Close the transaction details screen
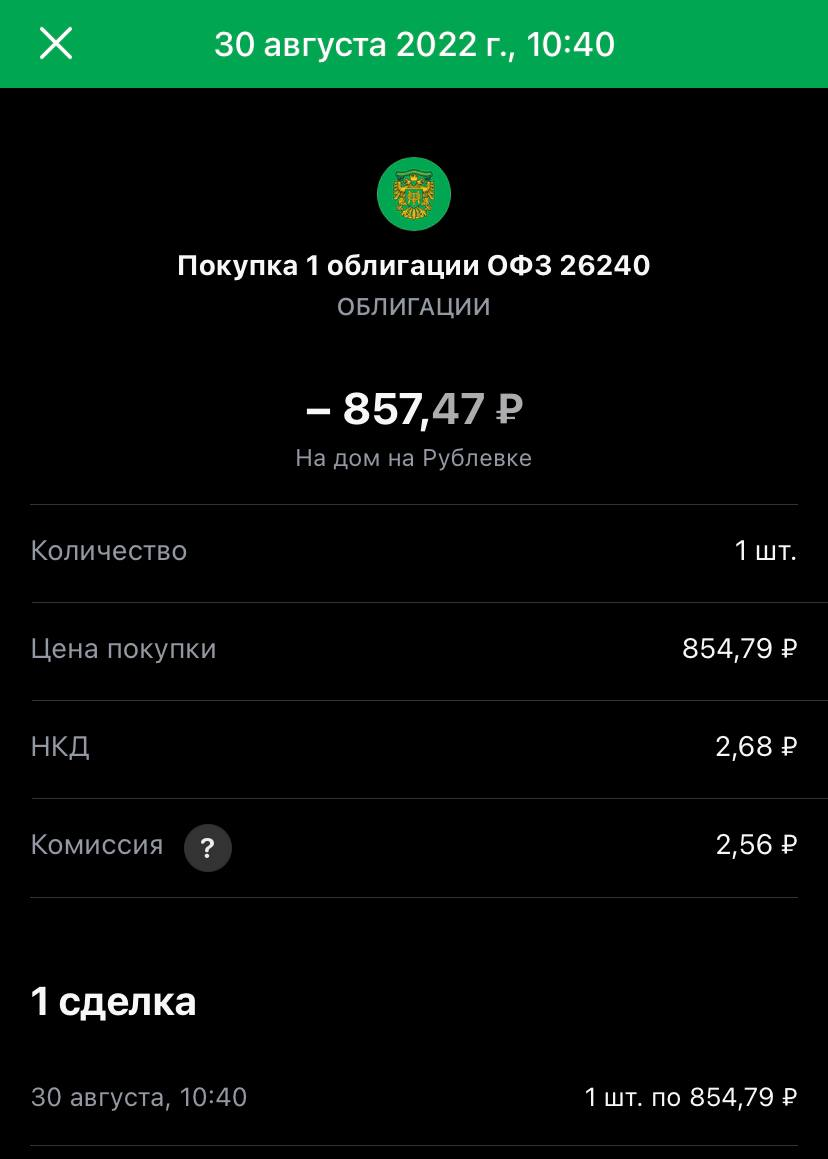828x1159 pixels. (55, 44)
